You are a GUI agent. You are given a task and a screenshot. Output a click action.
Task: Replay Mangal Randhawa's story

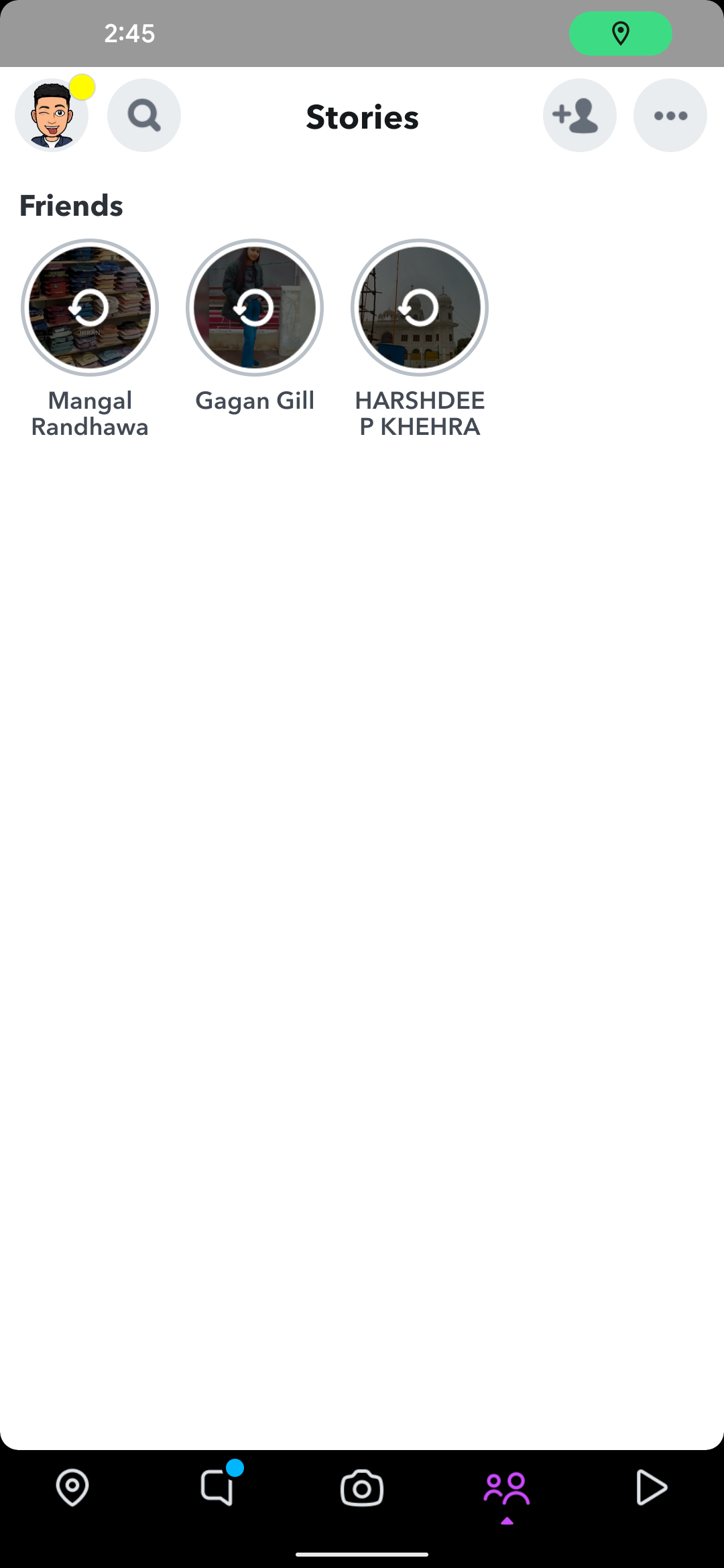click(x=90, y=307)
